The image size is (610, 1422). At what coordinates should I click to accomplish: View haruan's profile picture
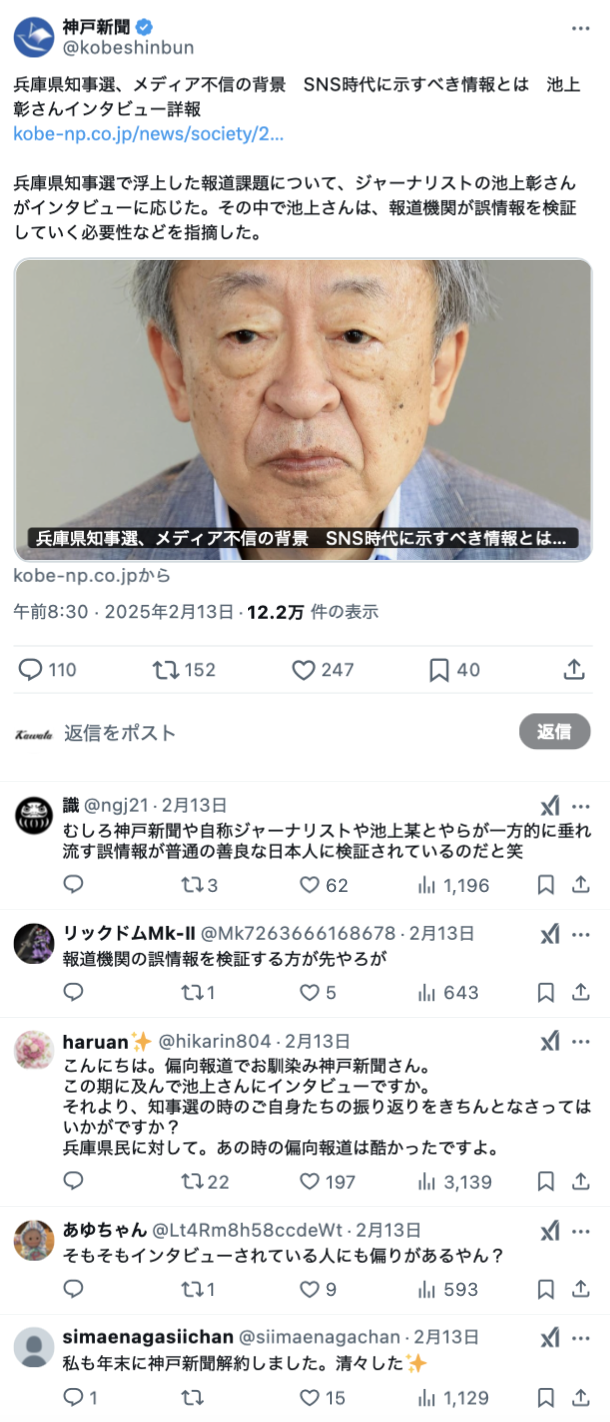click(x=34, y=1050)
